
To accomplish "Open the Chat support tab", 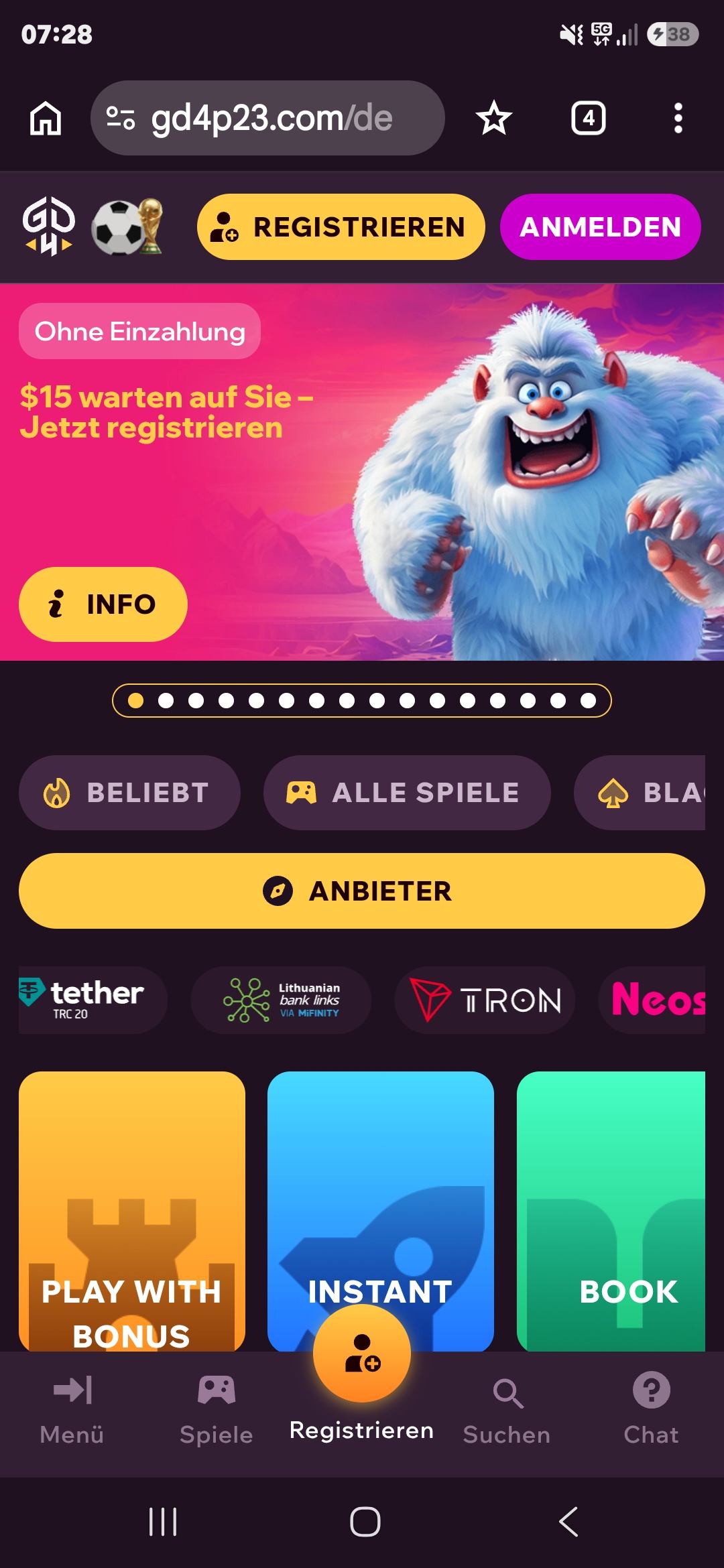I will pos(651,1409).
